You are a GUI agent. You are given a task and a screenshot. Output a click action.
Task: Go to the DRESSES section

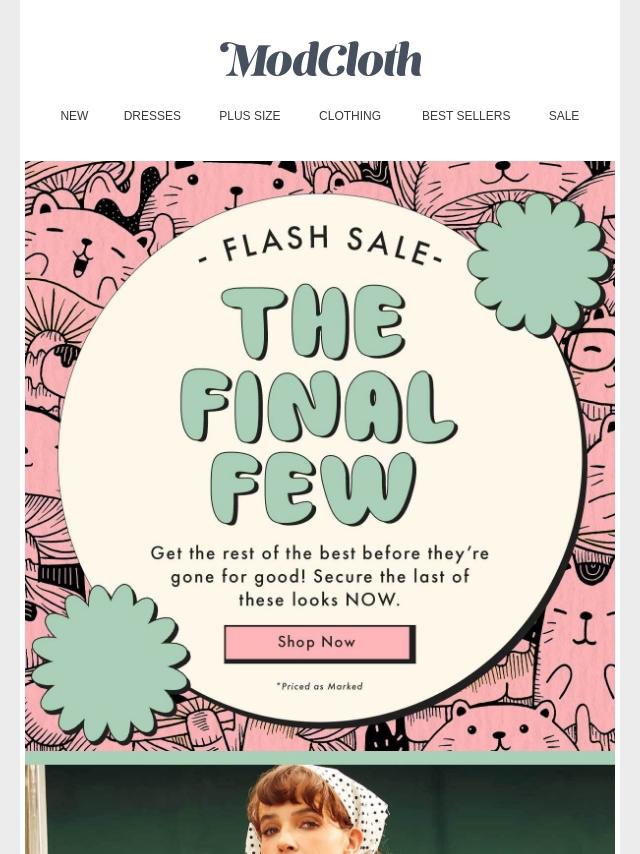pos(152,116)
